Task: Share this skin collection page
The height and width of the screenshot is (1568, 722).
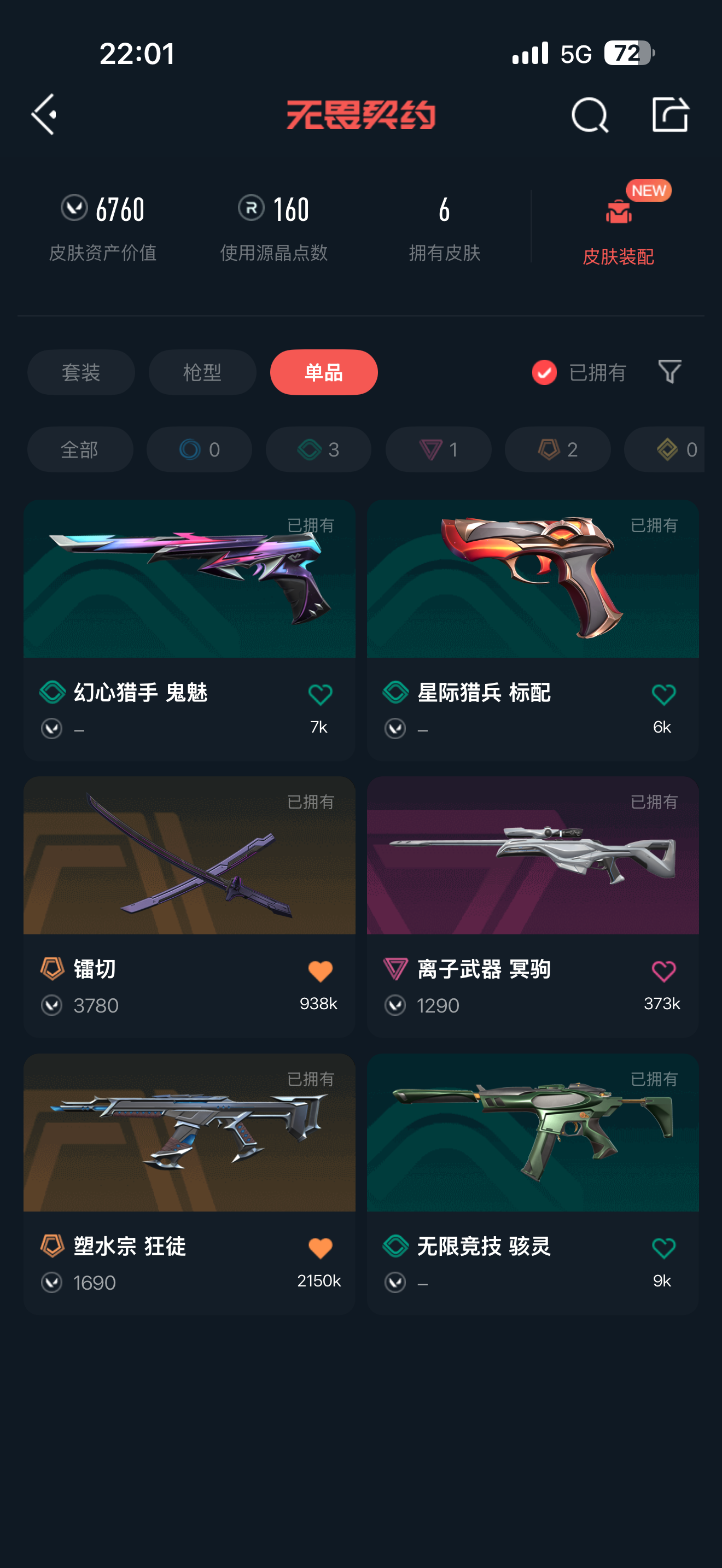Action: [x=669, y=114]
